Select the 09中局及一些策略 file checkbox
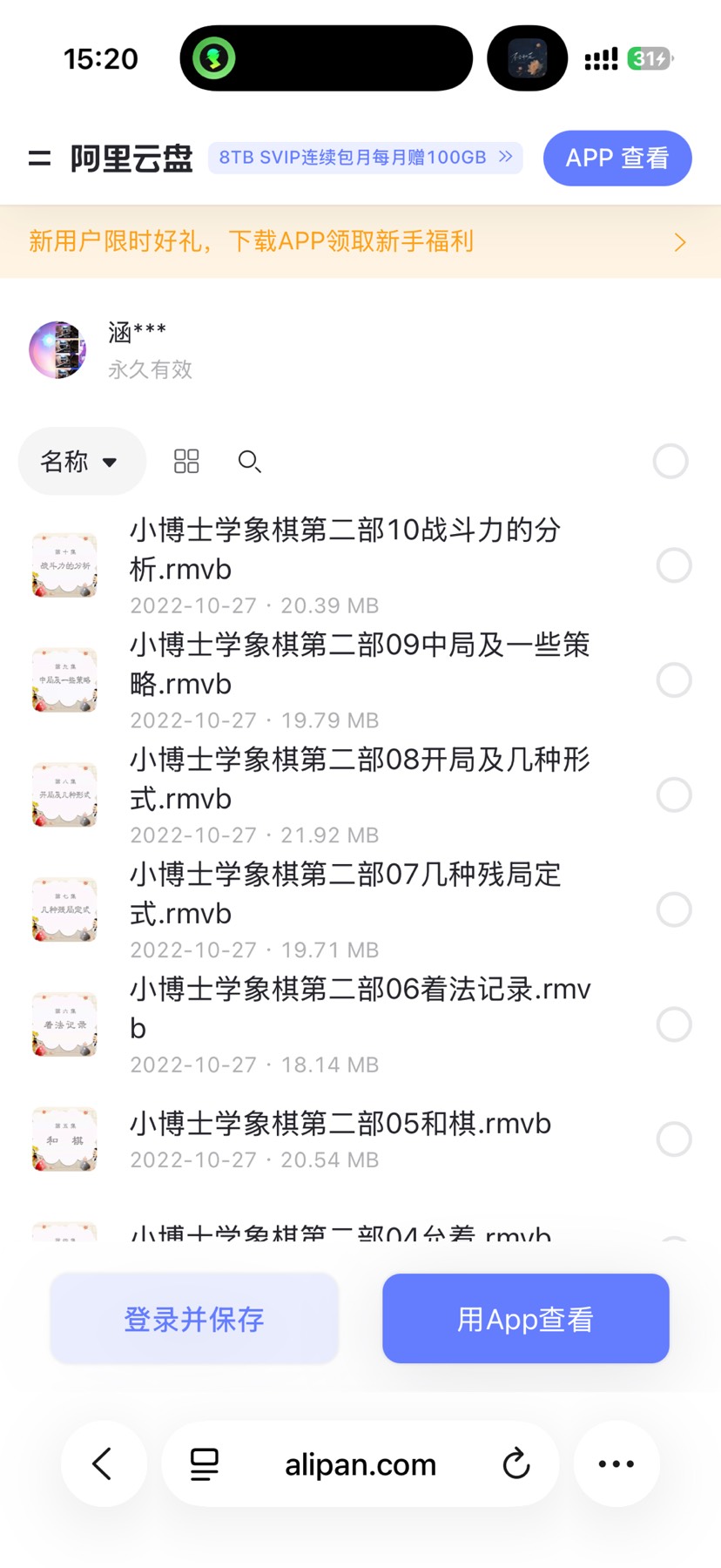The height and width of the screenshot is (1568, 721). [x=674, y=679]
